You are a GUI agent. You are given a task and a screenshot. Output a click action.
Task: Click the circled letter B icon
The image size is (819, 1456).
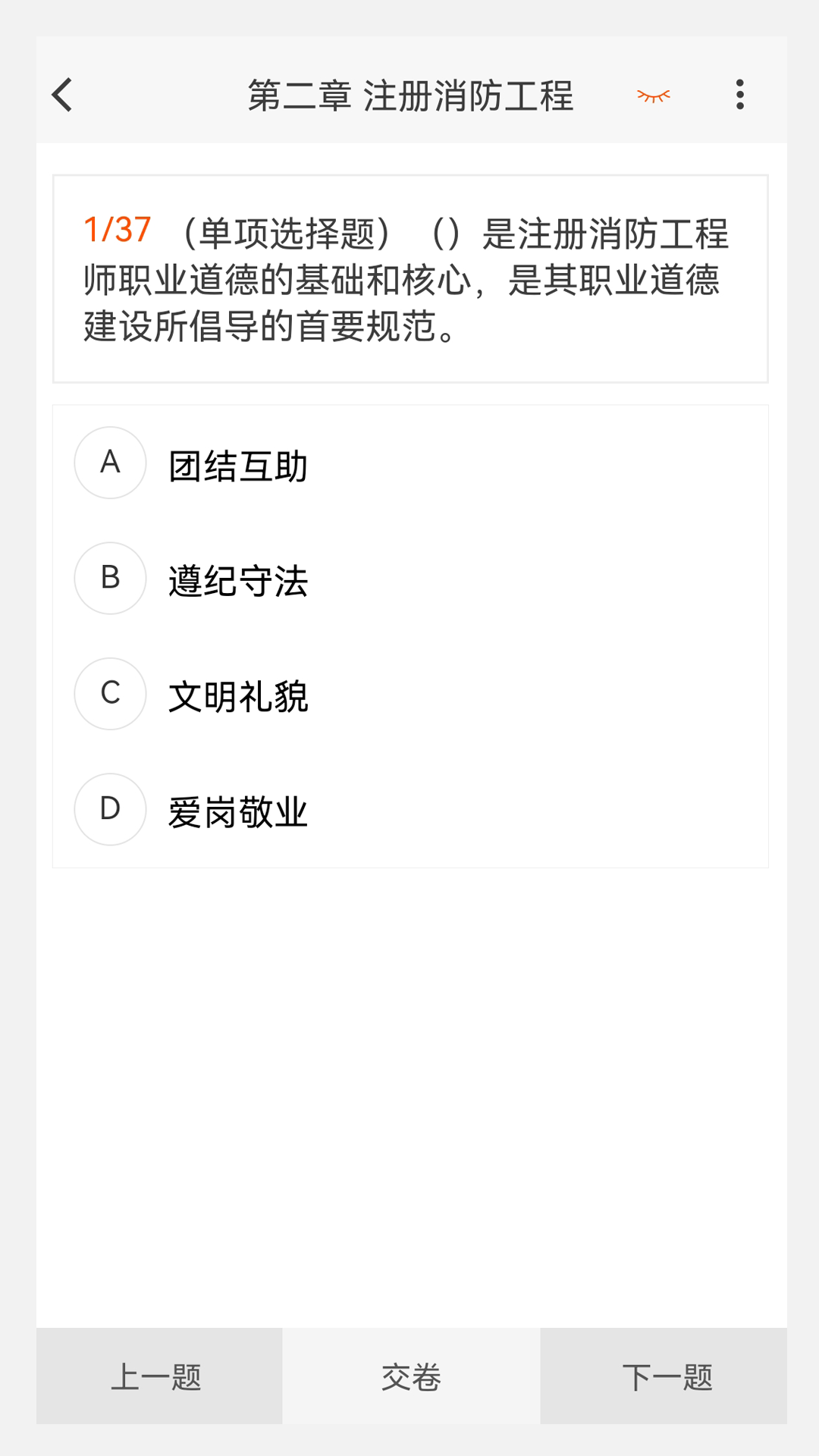[110, 578]
